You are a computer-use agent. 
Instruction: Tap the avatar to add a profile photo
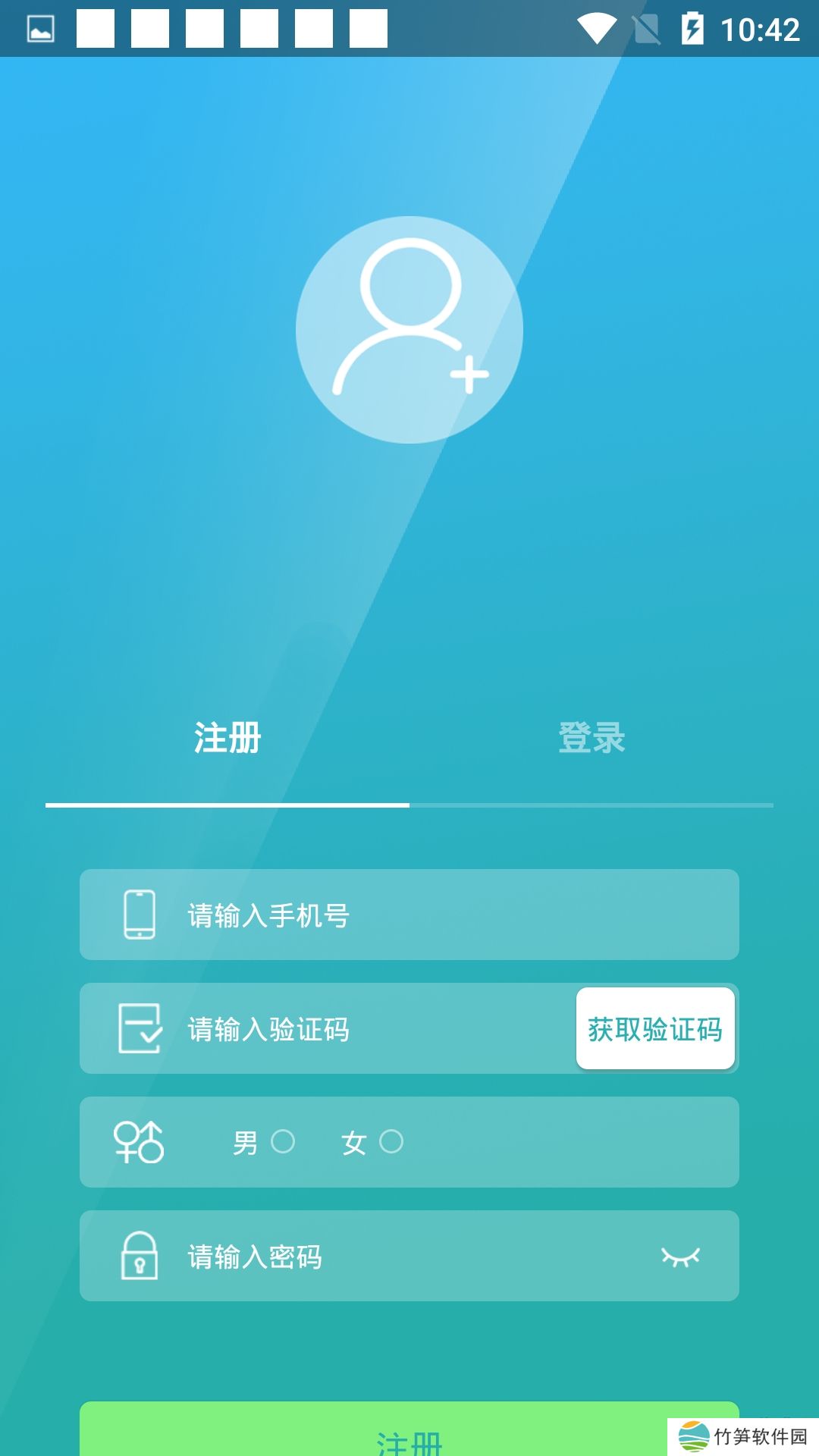(409, 330)
